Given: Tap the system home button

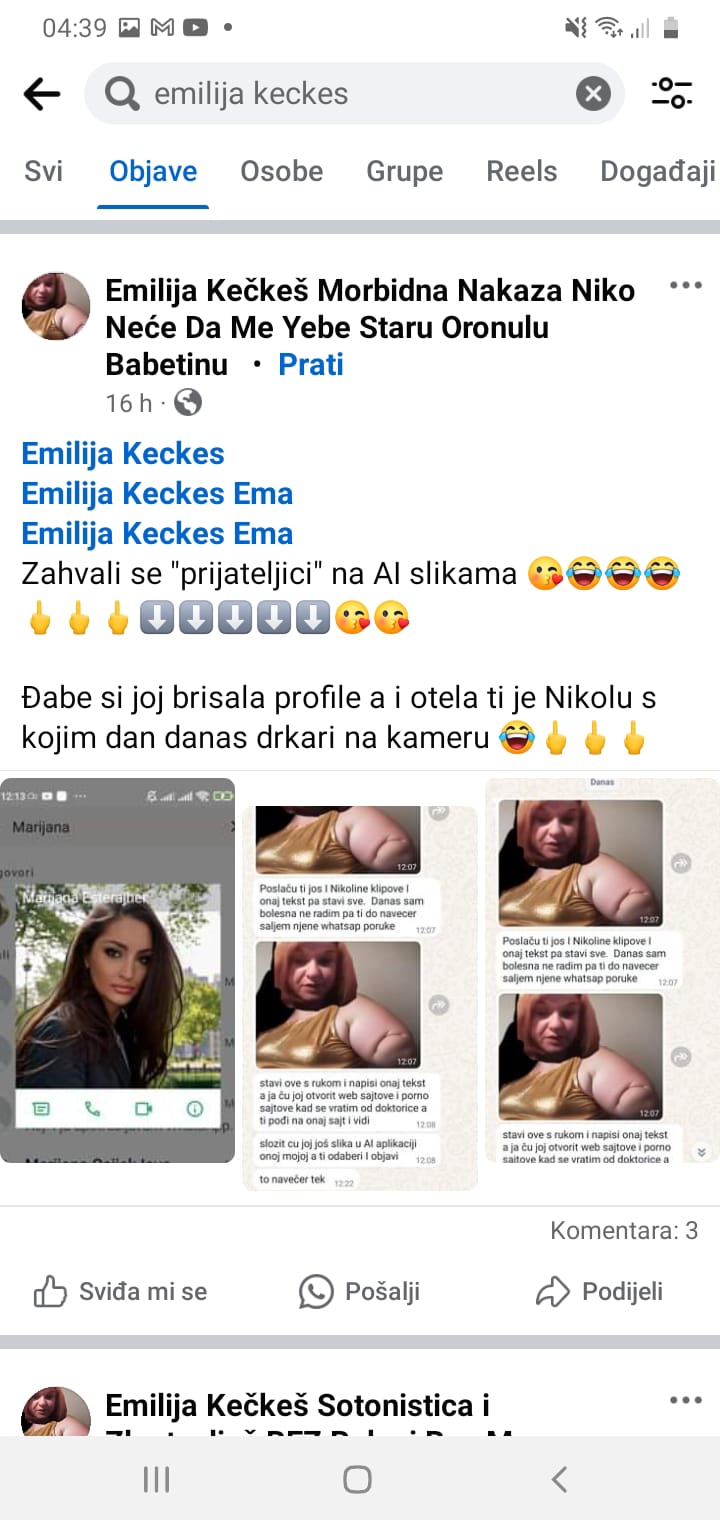Looking at the screenshot, I should [357, 1479].
